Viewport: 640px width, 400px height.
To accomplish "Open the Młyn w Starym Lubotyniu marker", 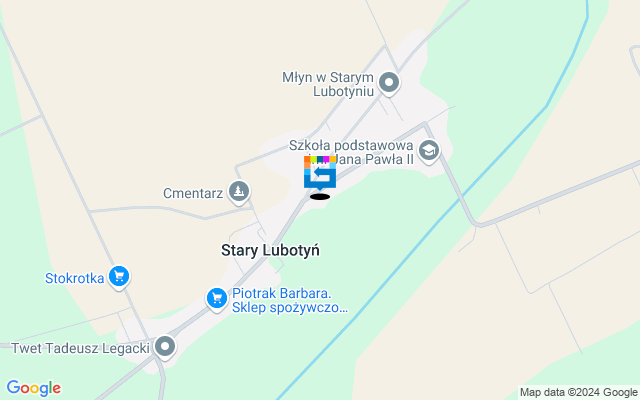I will 389,83.
